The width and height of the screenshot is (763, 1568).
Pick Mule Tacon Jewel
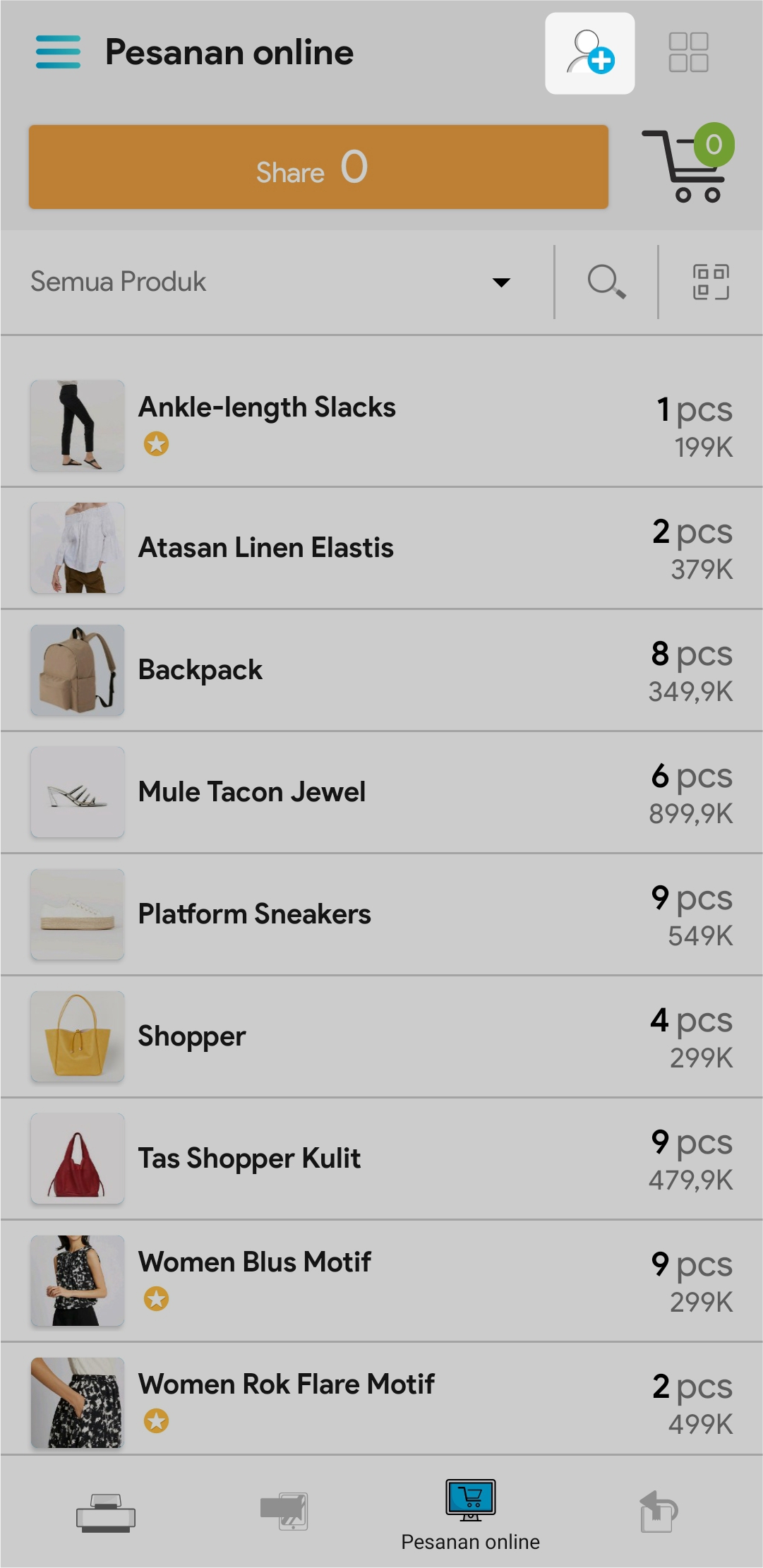381,792
